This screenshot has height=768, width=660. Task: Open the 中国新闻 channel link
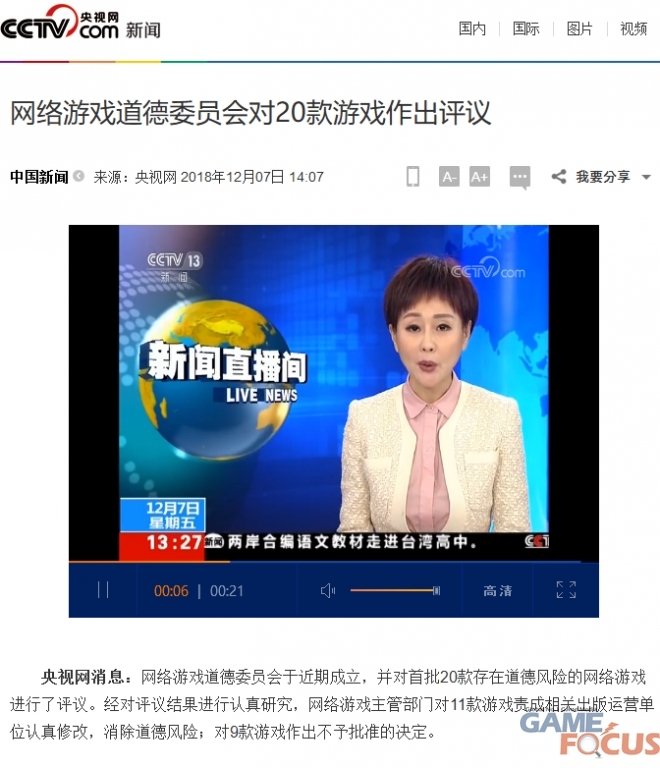tap(39, 177)
